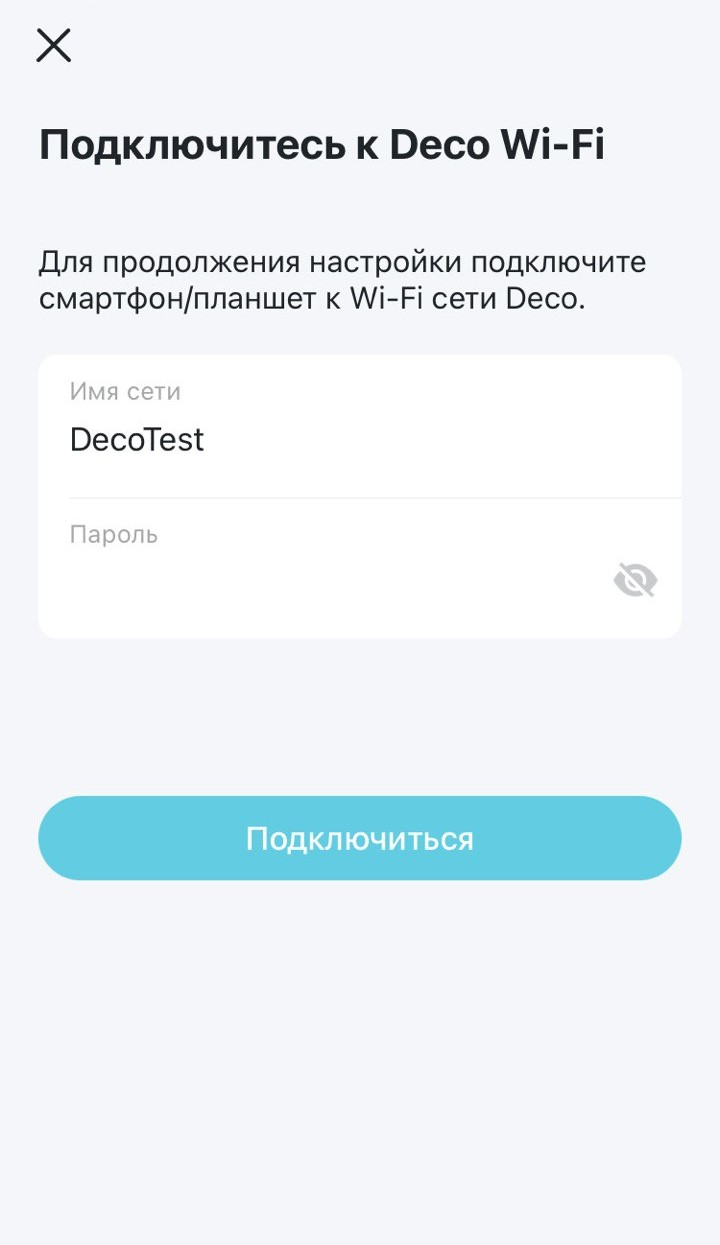Focus the Пароль password field
Viewport: 720px width, 1245px height.
(320, 579)
